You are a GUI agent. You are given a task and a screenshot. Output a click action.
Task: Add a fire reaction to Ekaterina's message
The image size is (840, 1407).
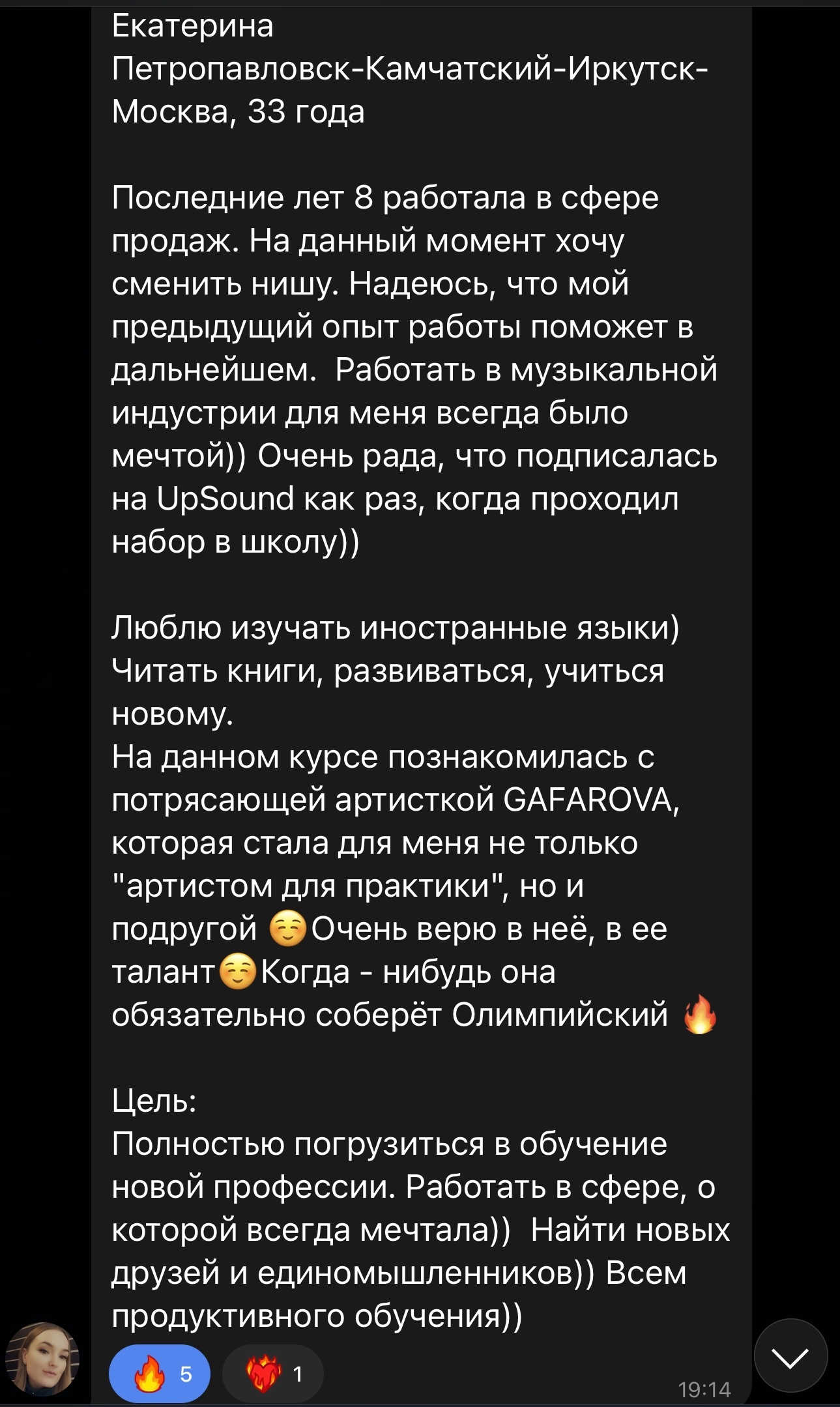[159, 1374]
